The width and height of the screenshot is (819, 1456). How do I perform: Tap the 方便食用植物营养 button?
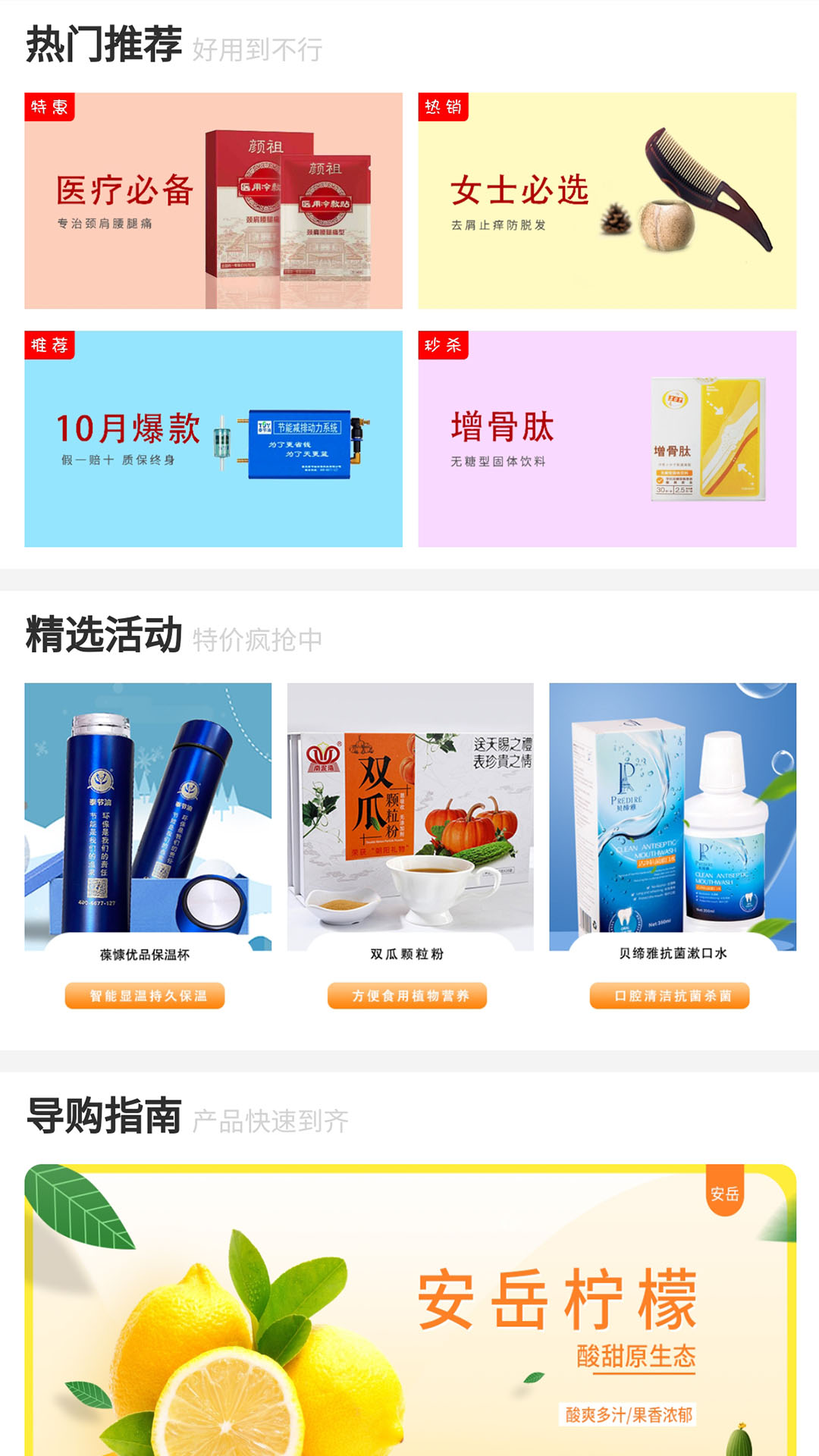pyautogui.click(x=407, y=996)
